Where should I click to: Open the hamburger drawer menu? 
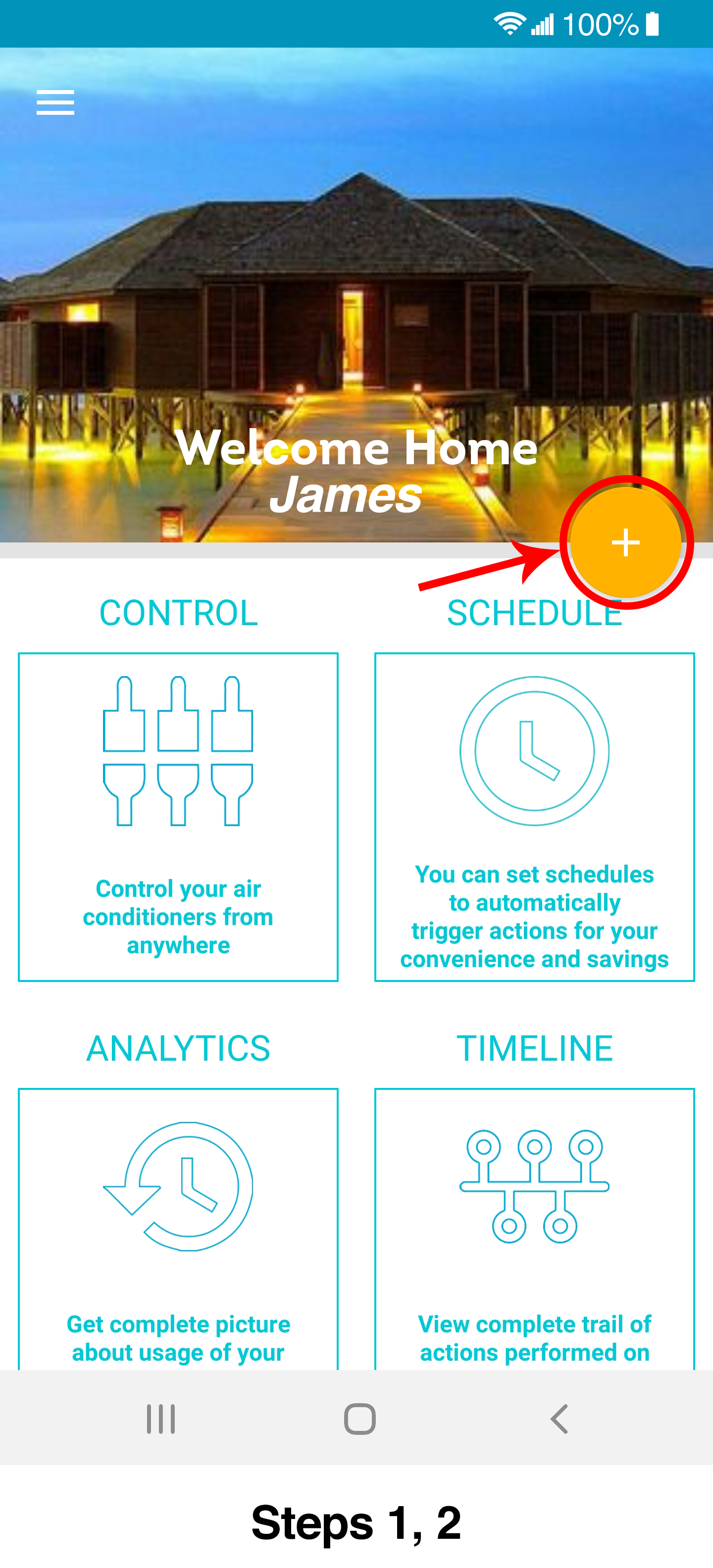coord(55,102)
